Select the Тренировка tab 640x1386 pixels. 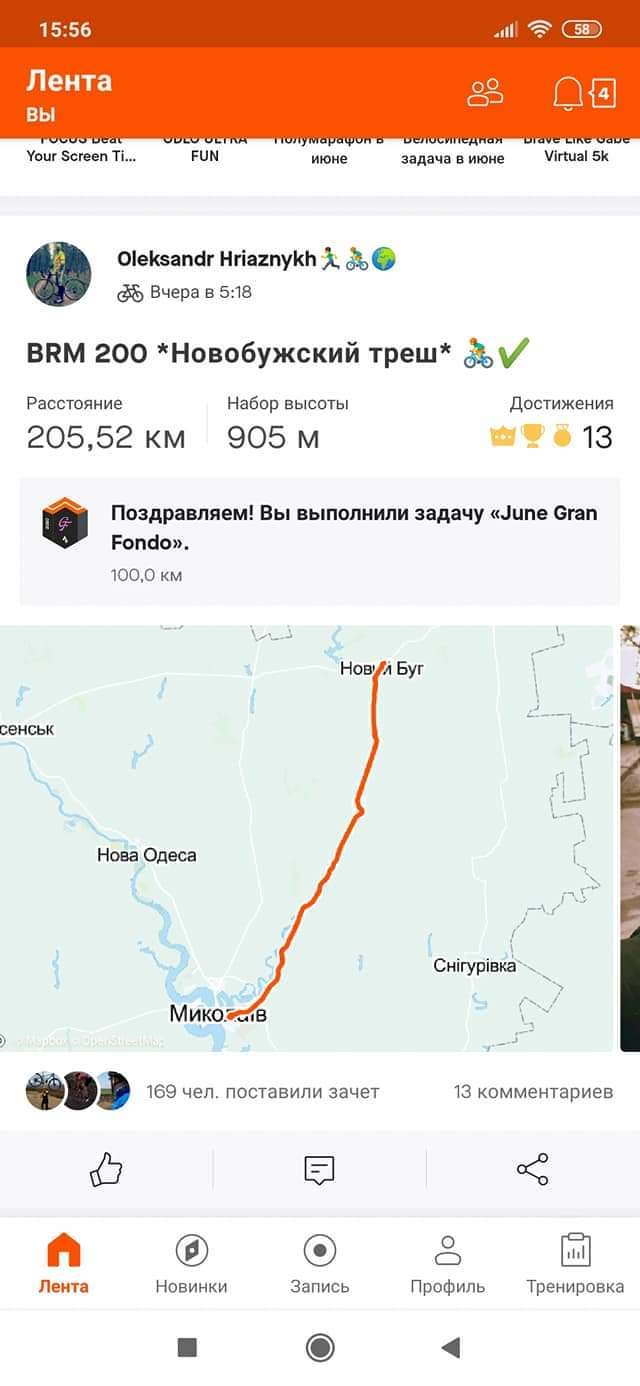[x=575, y=1263]
